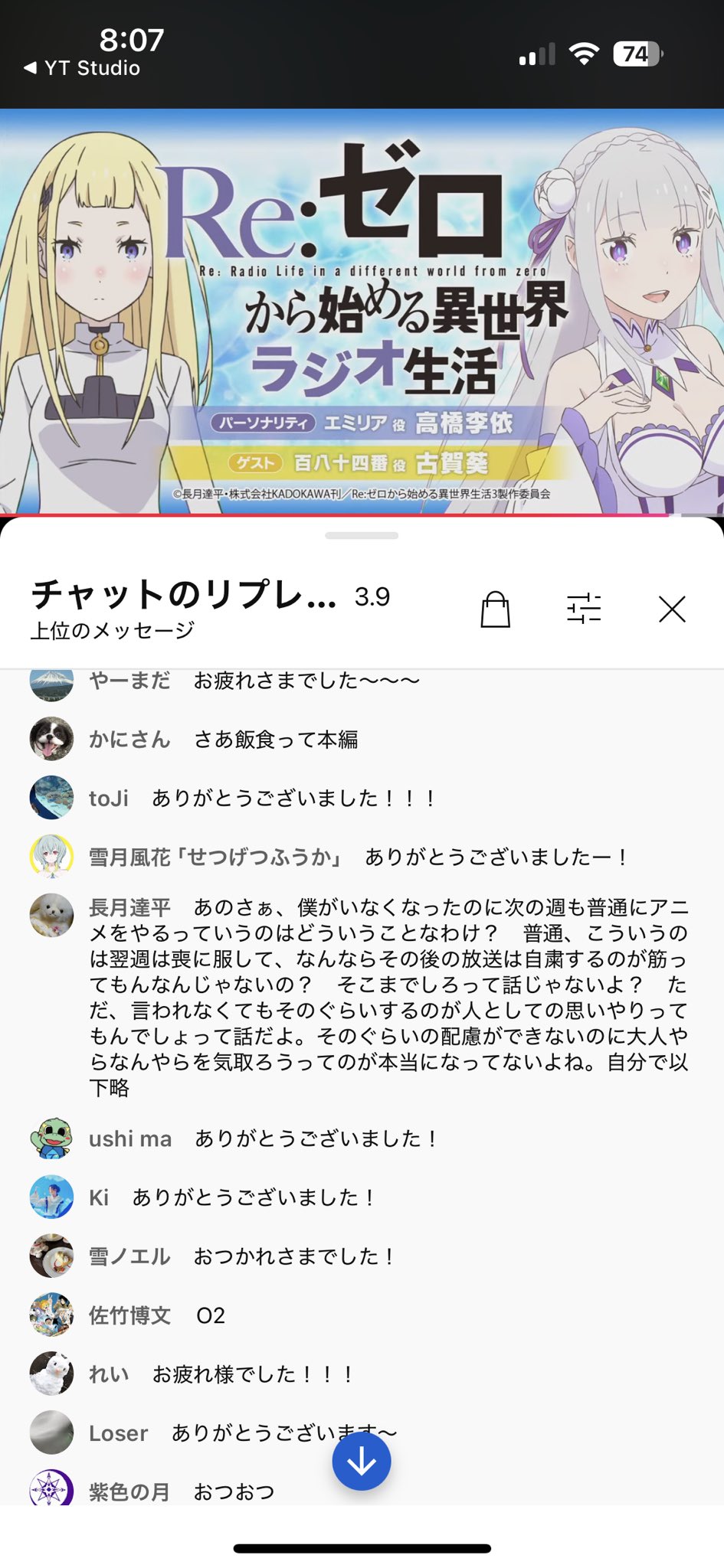Tap the Re:Zero radio video player
Image resolution: width=724 pixels, height=1568 pixels.
[362, 312]
